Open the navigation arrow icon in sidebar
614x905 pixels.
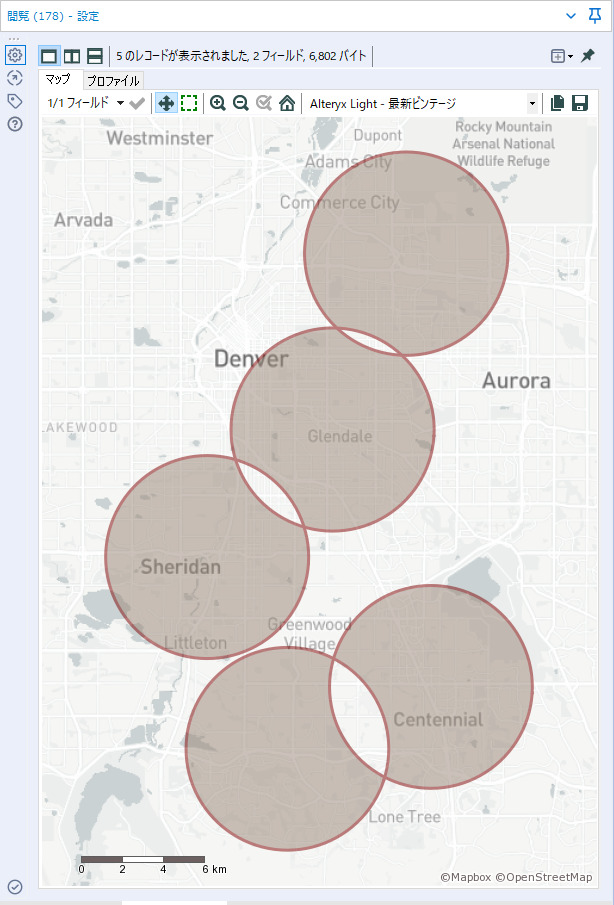coord(15,78)
